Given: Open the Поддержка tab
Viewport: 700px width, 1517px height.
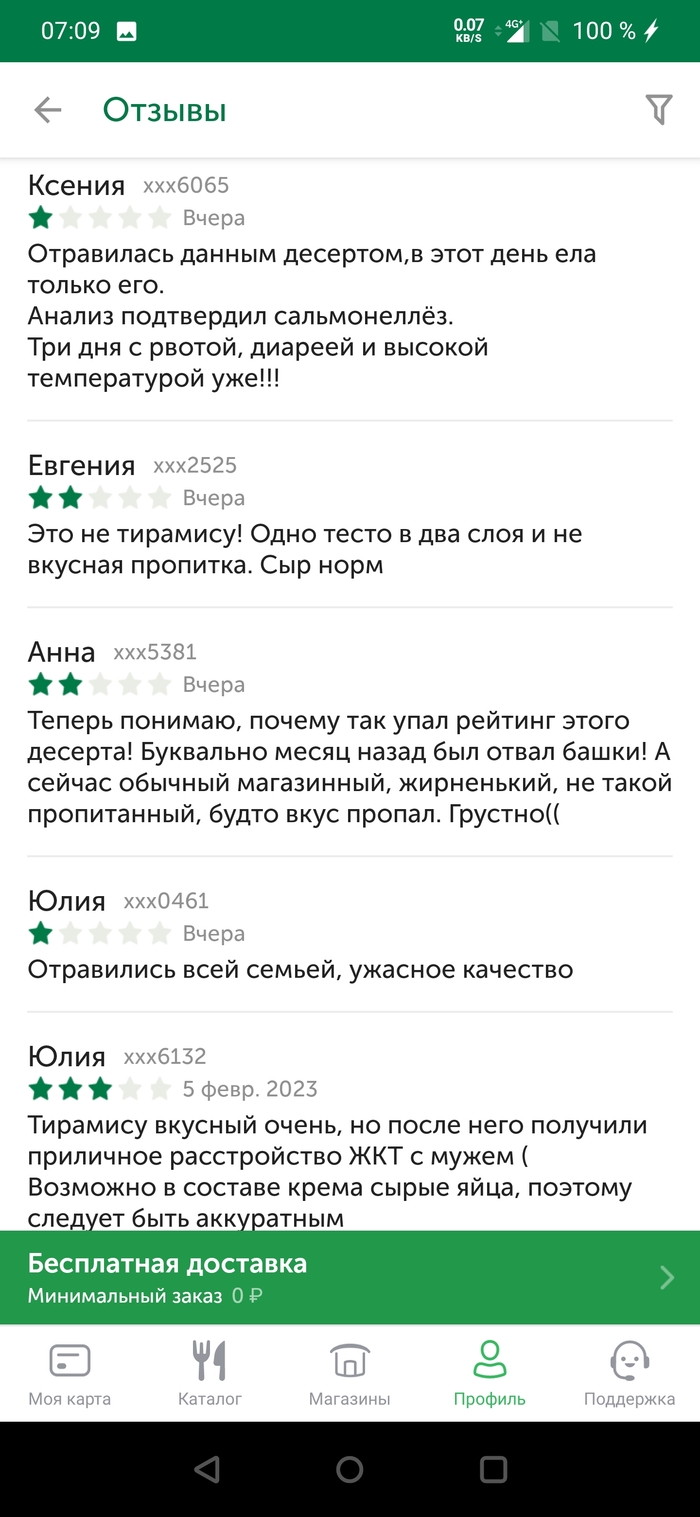Looking at the screenshot, I should click(629, 1374).
